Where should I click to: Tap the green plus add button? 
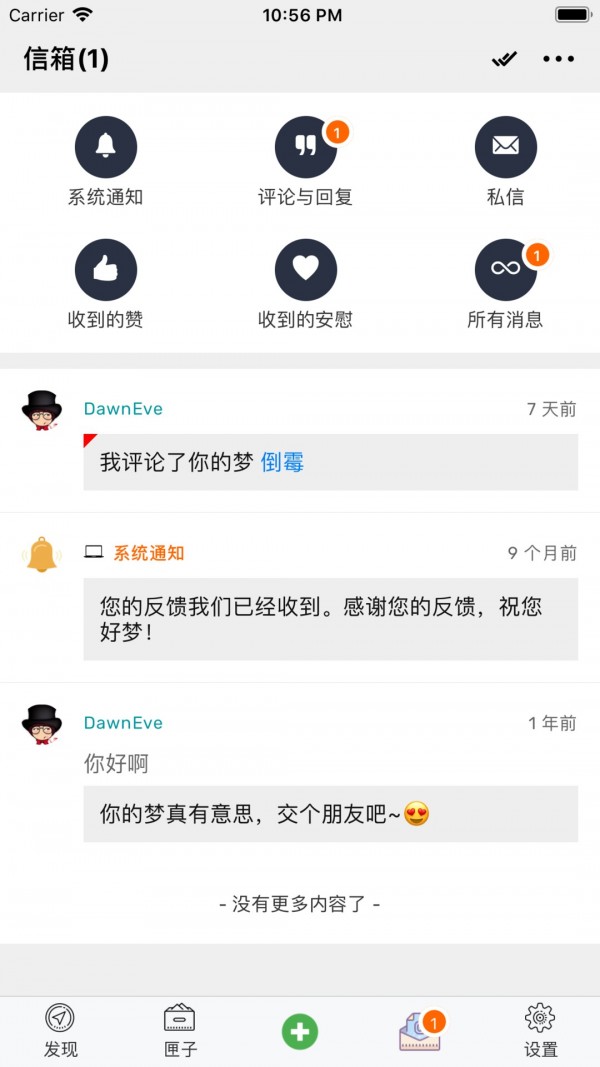(x=300, y=1031)
